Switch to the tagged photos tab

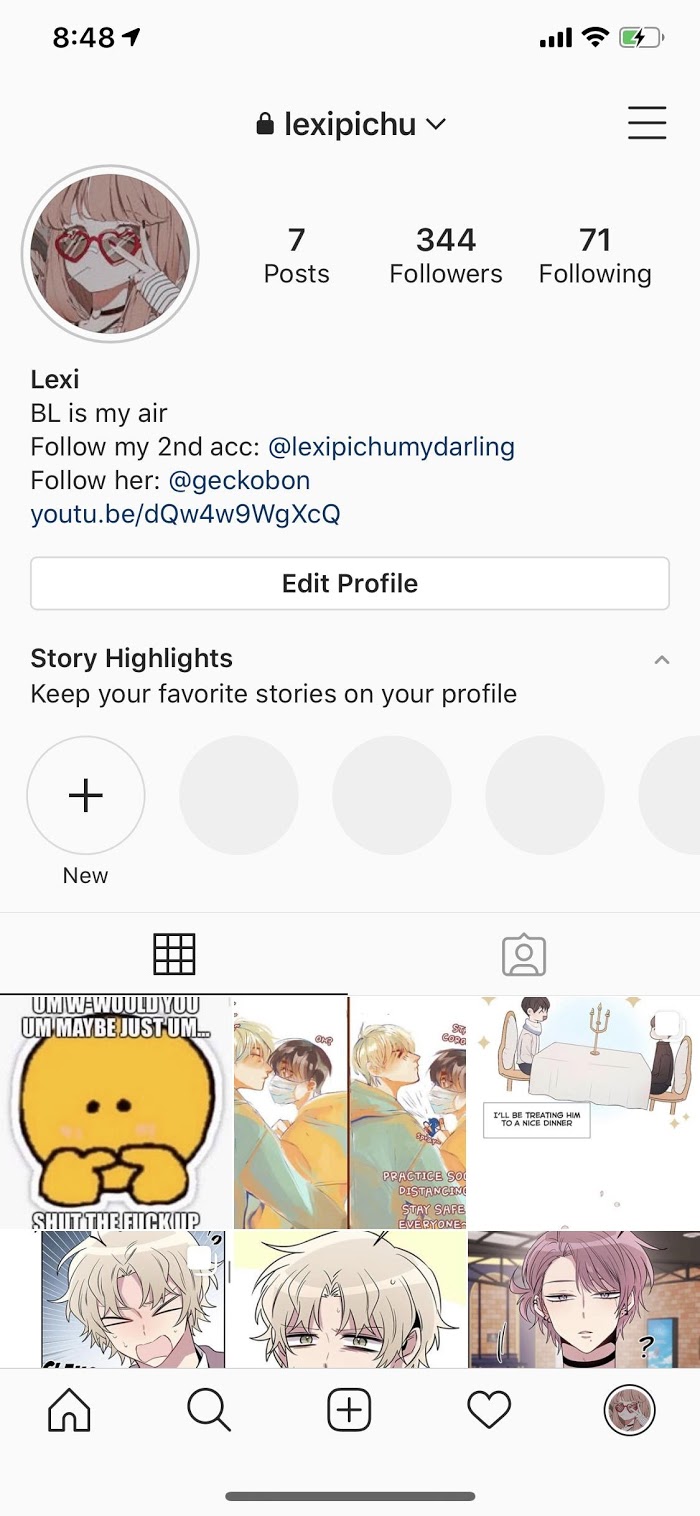point(524,955)
